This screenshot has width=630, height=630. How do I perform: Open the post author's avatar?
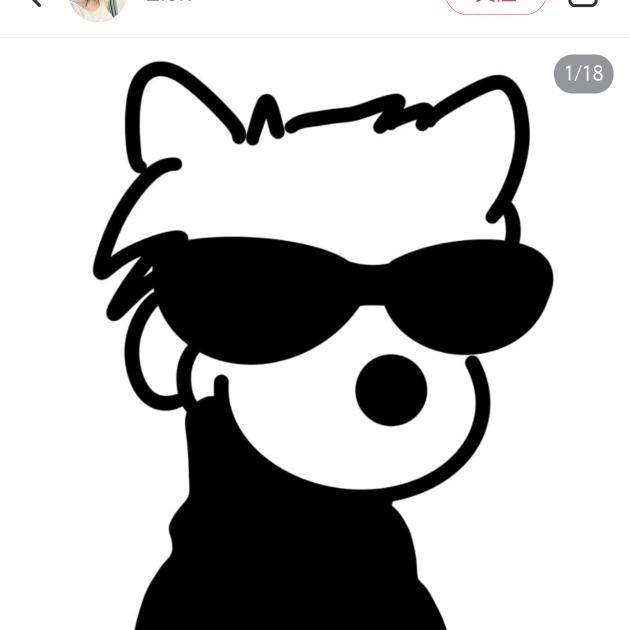pos(97,4)
